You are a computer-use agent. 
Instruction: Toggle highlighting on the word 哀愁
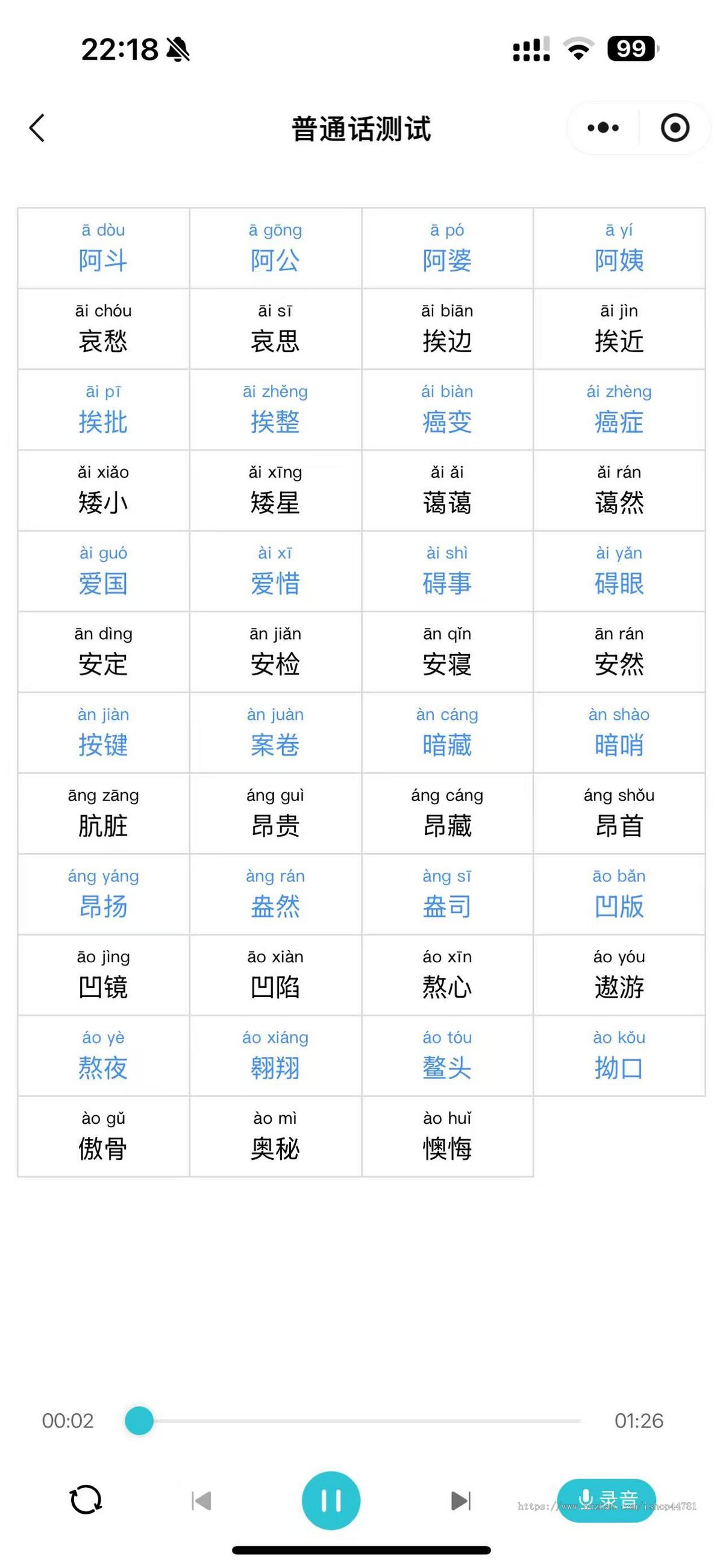[x=102, y=329]
